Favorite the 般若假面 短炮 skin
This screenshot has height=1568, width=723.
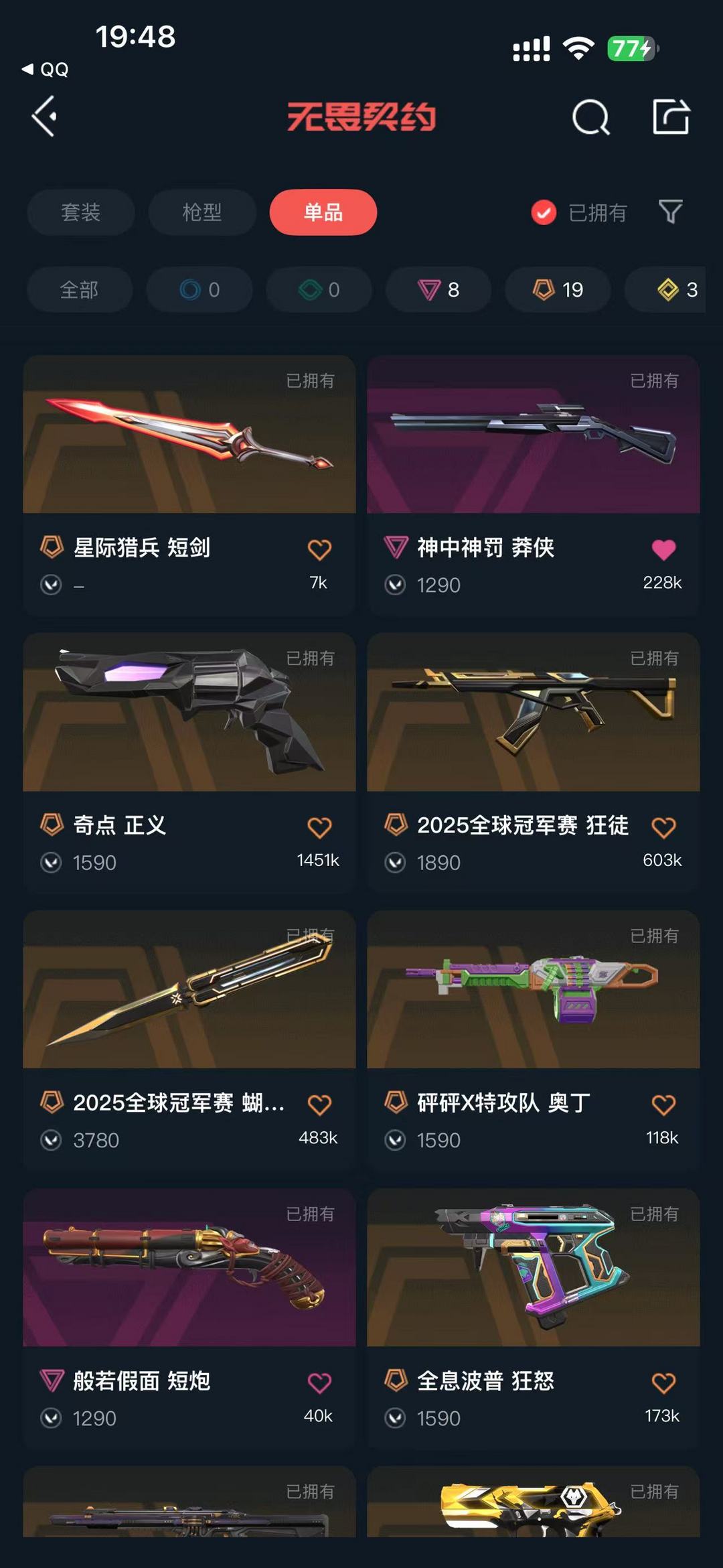318,1381
